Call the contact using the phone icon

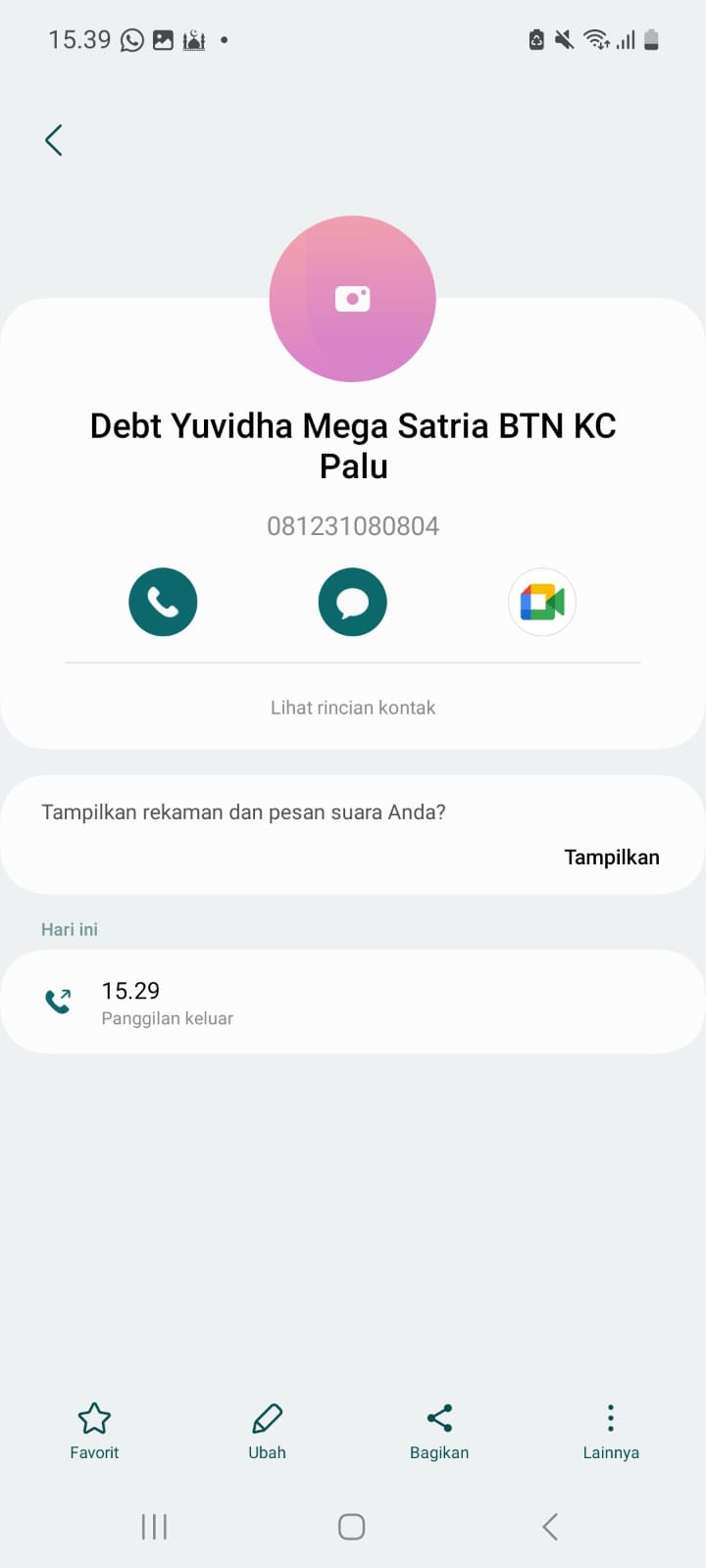tap(163, 602)
